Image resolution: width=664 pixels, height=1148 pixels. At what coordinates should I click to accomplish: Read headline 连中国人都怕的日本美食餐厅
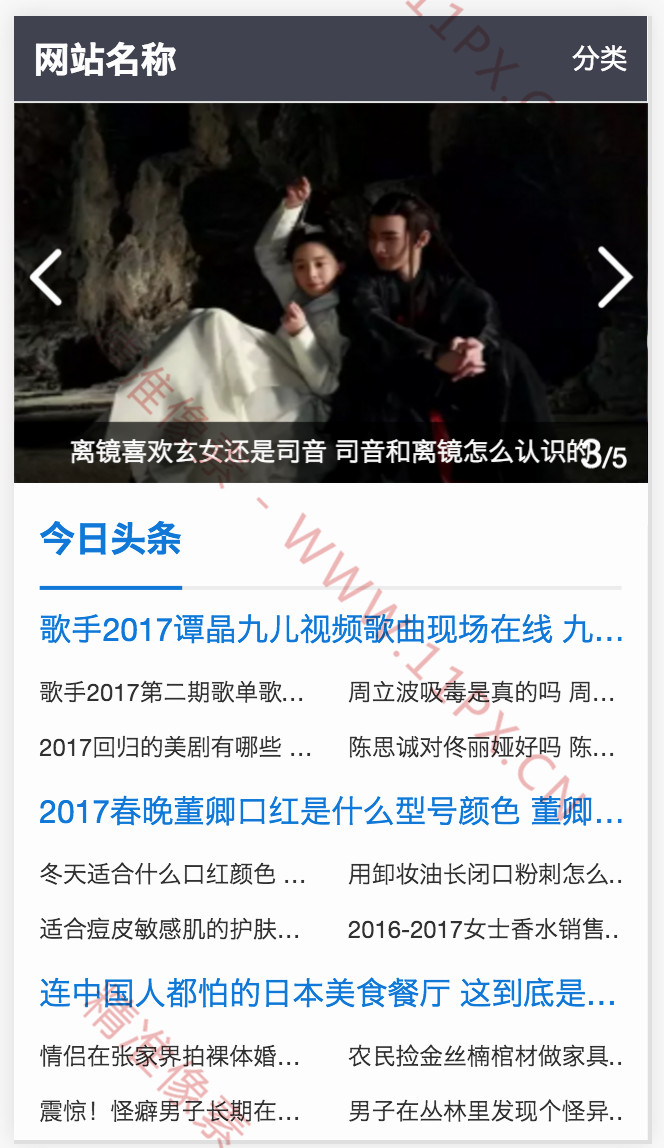pos(328,993)
